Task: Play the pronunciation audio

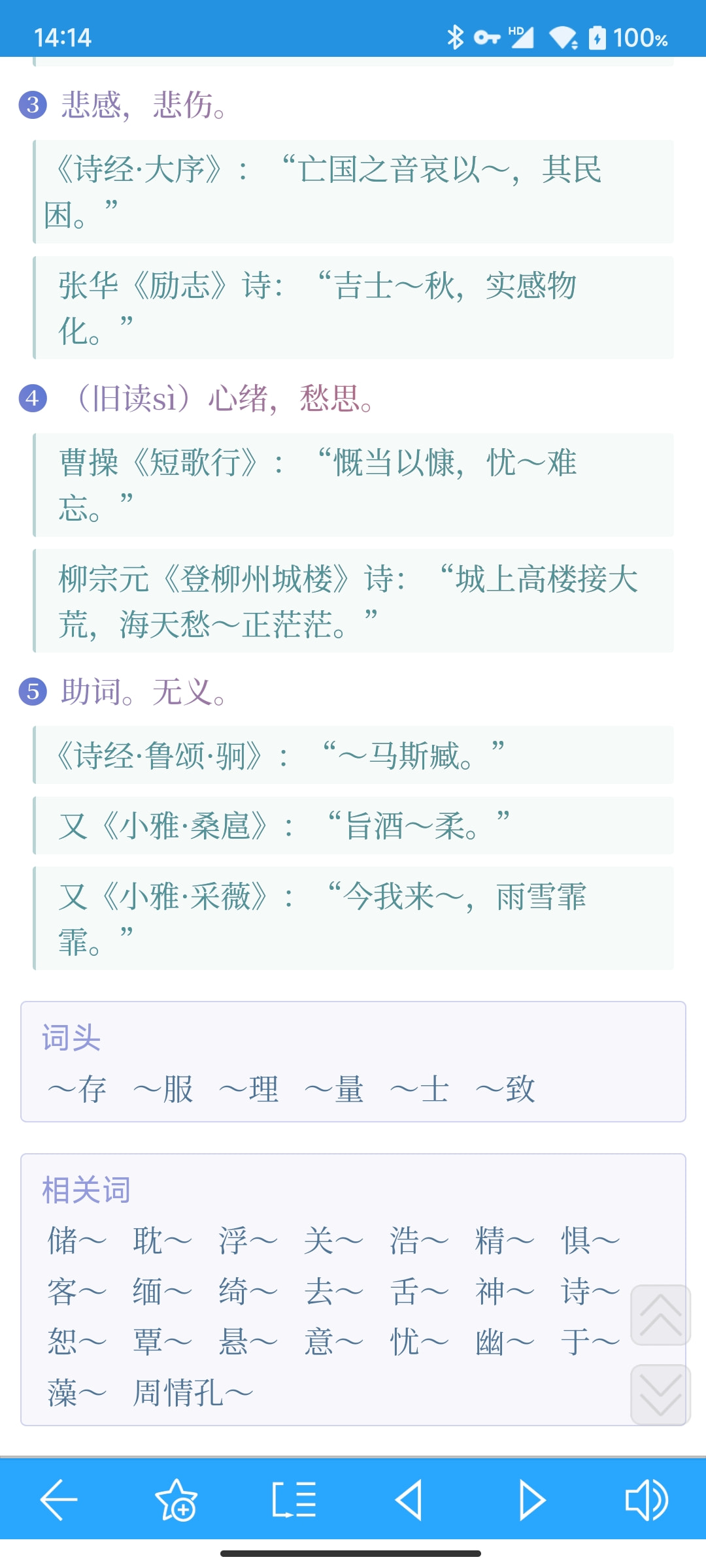Action: (x=647, y=1500)
